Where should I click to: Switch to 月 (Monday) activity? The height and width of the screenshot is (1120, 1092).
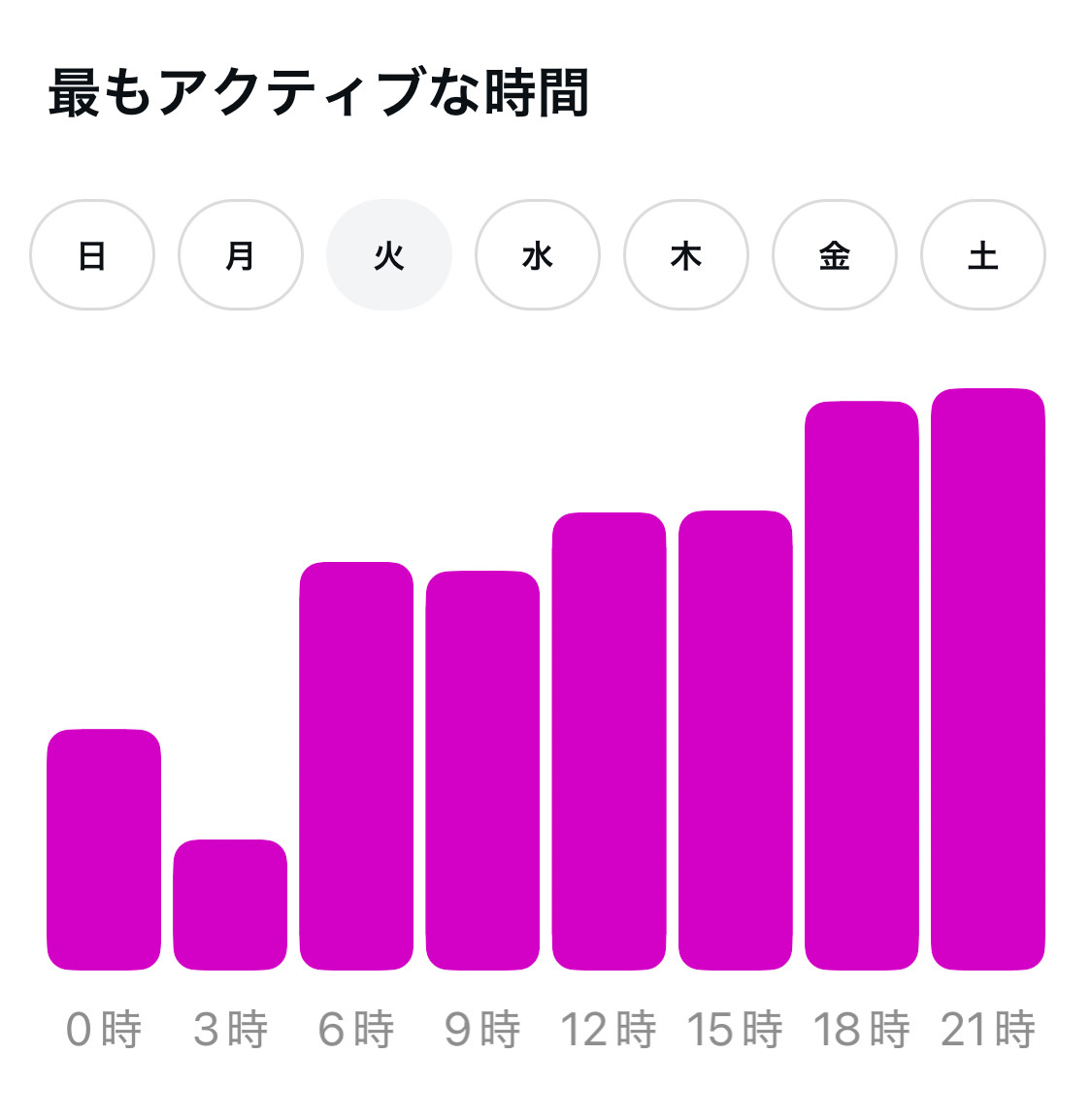tap(241, 255)
